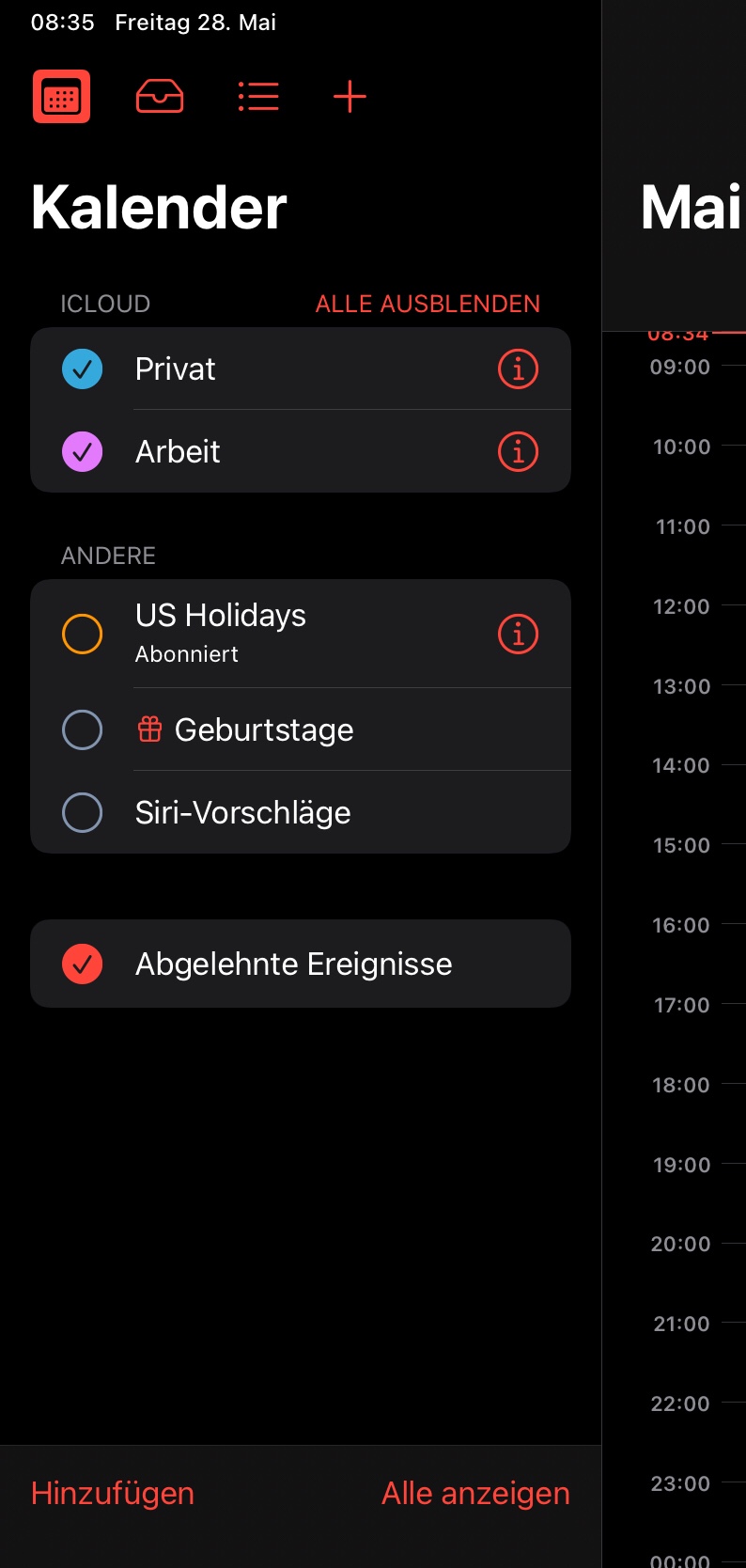
Task: Open info for the Arbeit calendar
Action: point(518,451)
